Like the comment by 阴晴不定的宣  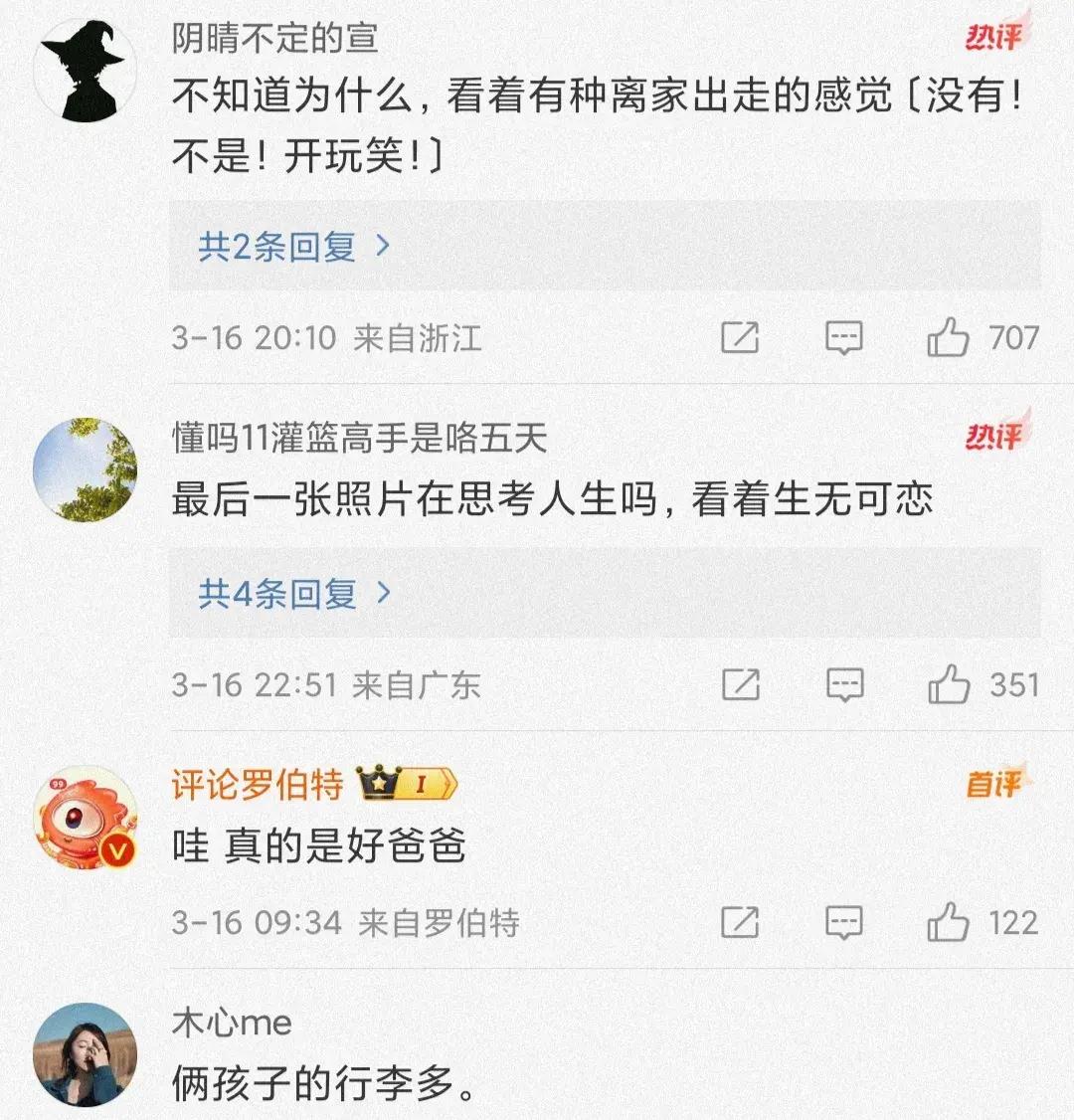pos(948,338)
